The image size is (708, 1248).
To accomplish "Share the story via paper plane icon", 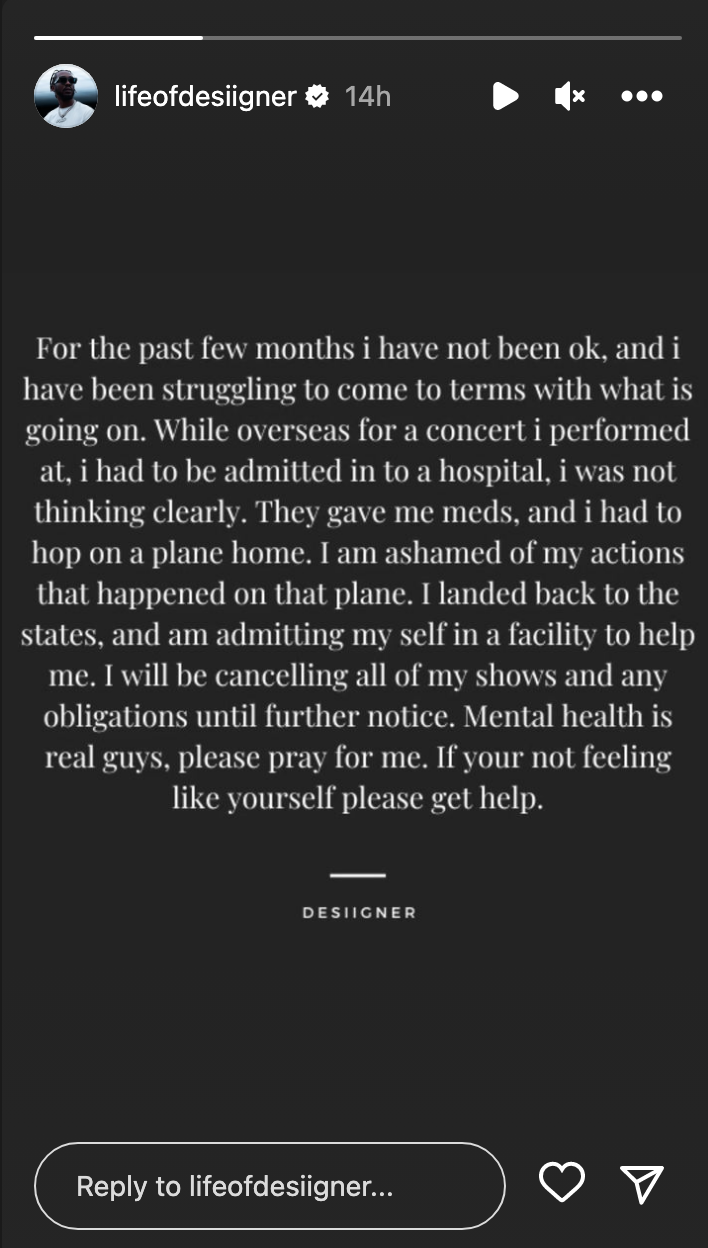I will [642, 1184].
